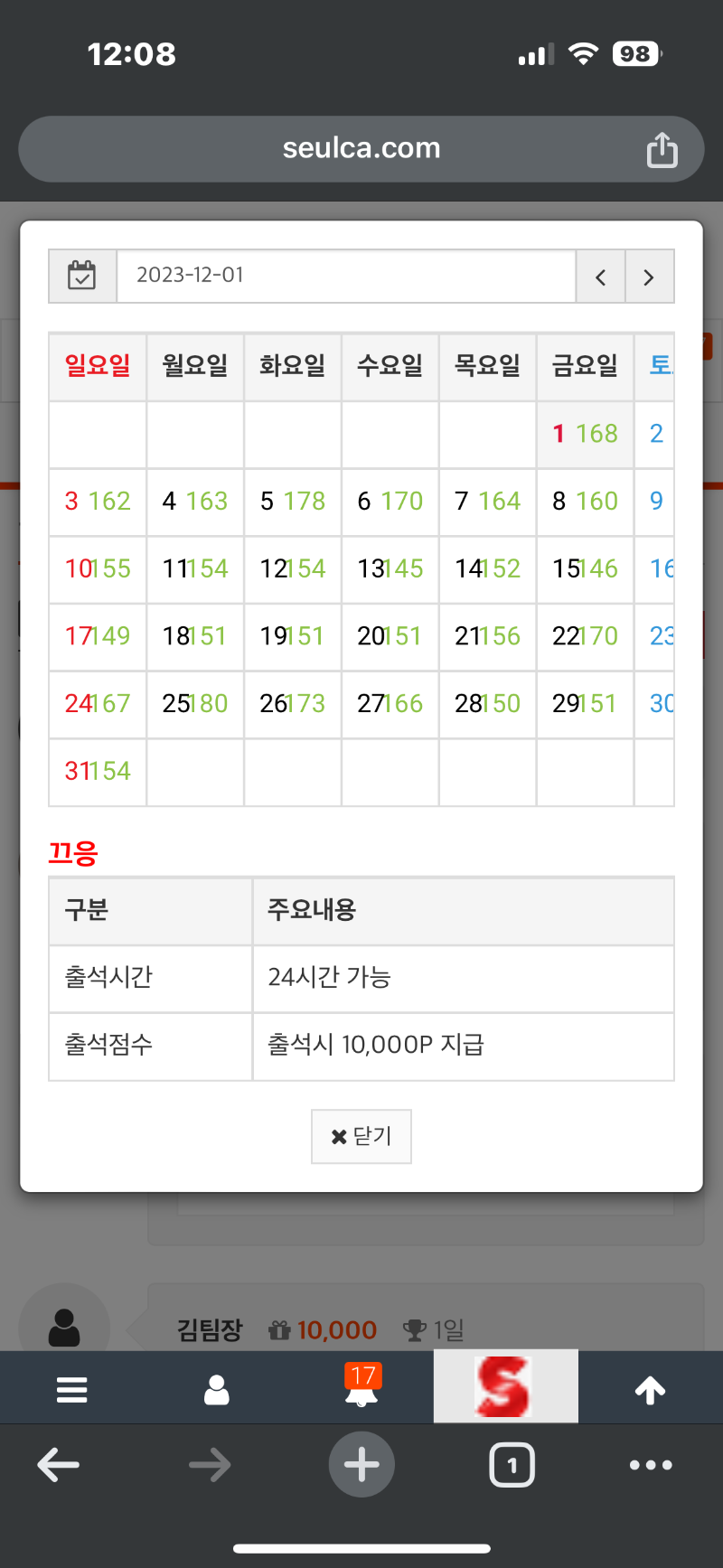Screen dimensions: 723x1568
Task: Open the browser tab switcher
Action: pyautogui.click(x=512, y=1465)
